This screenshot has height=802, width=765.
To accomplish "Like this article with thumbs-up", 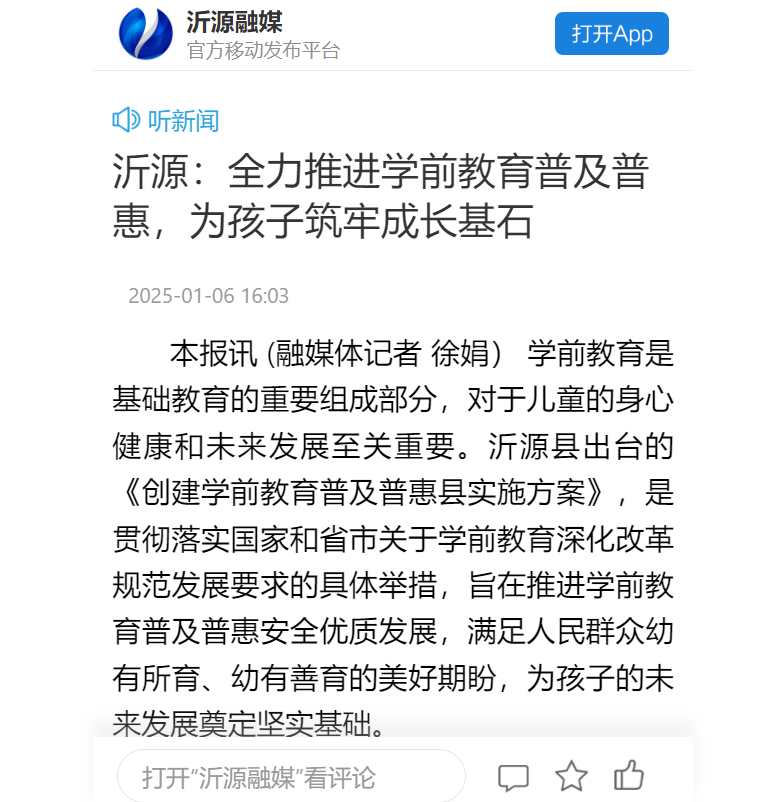I will 628,775.
